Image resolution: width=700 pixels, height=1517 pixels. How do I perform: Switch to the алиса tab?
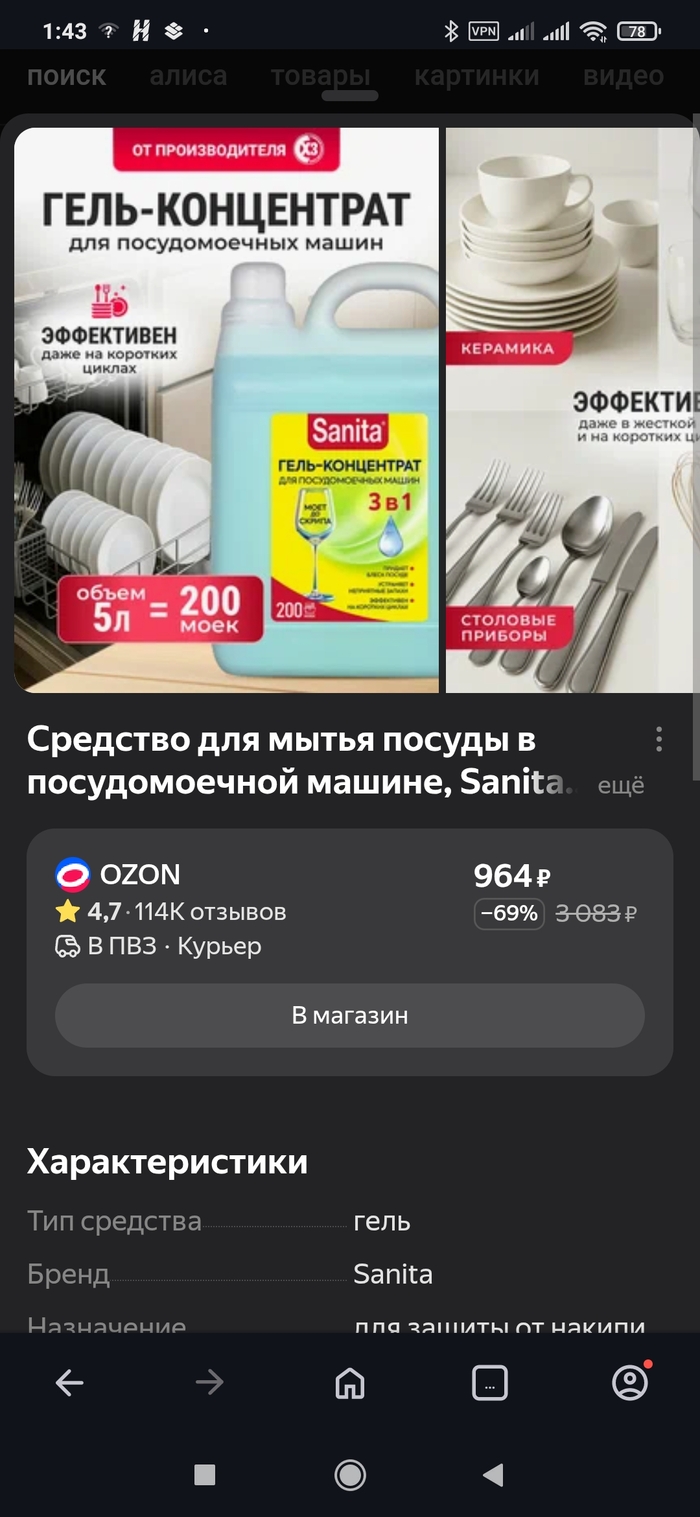tap(188, 76)
